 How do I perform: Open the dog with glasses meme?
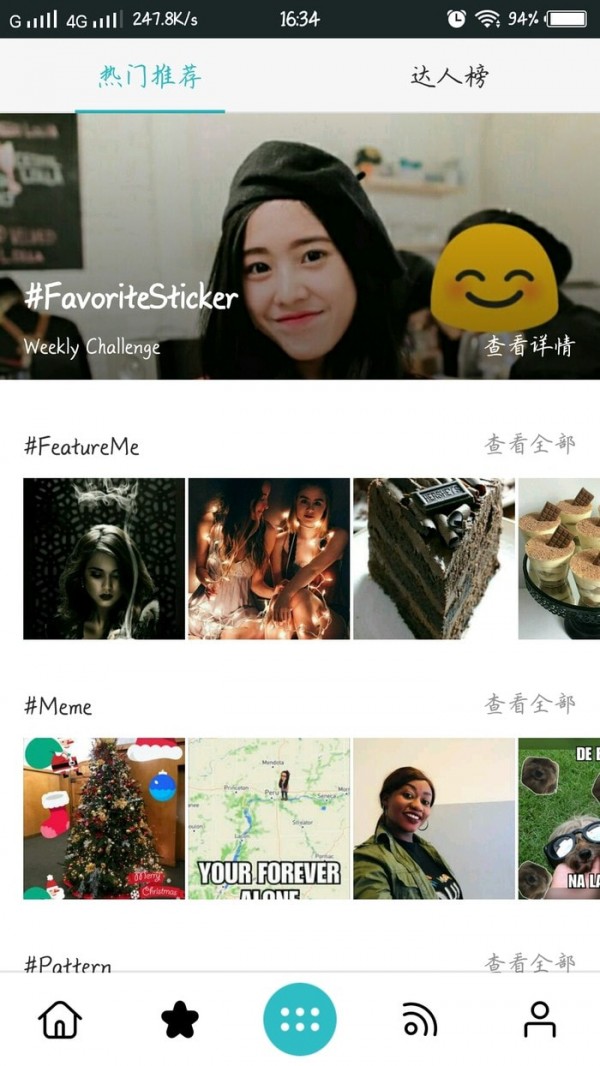[559, 818]
